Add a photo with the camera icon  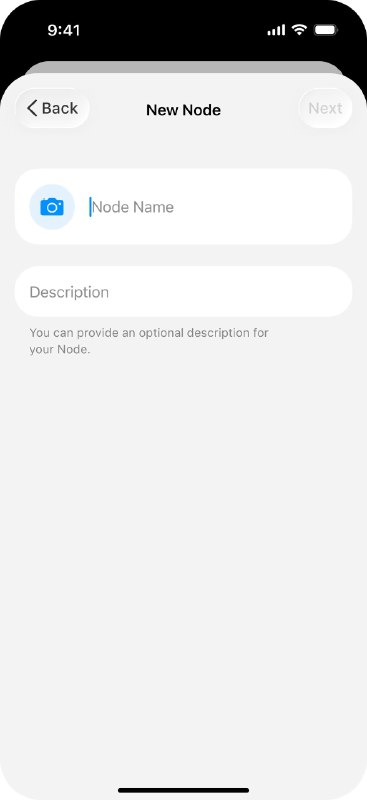pos(52,207)
